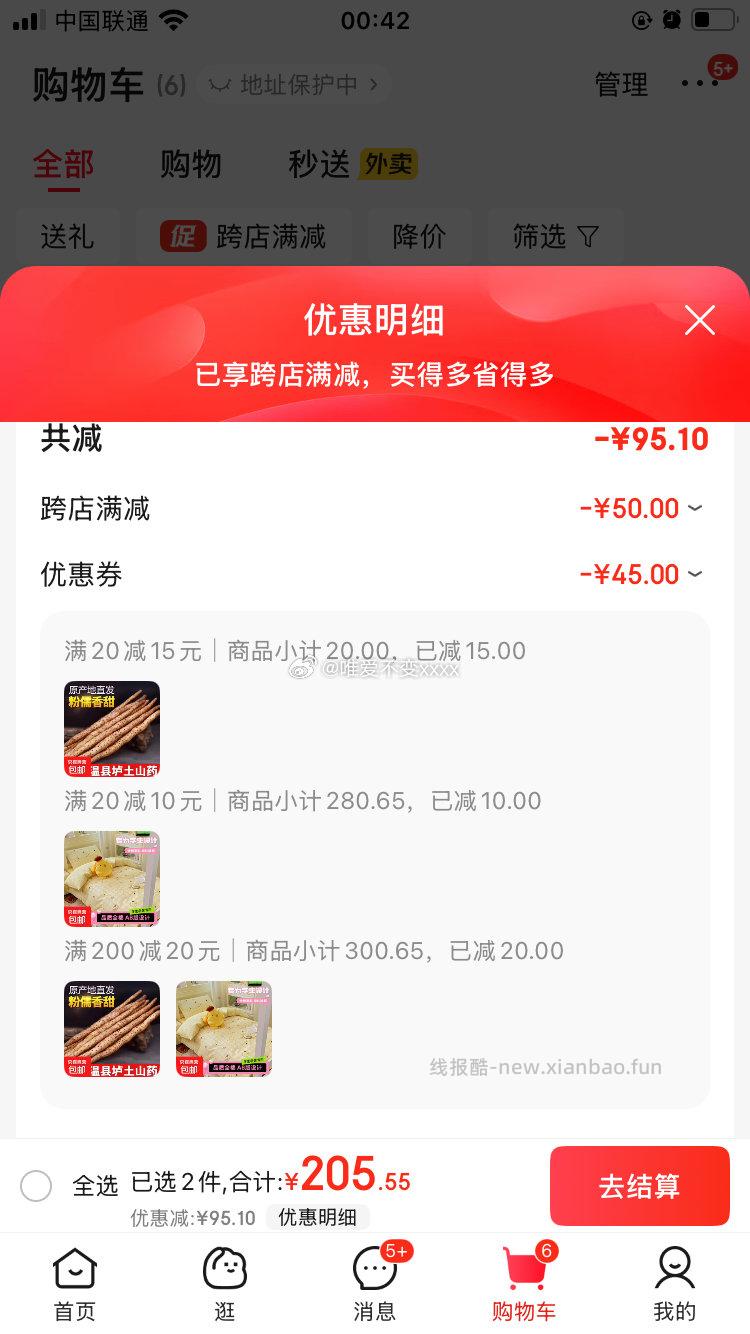Click 管理 to manage cart items
750x1334 pixels.
pyautogui.click(x=622, y=86)
